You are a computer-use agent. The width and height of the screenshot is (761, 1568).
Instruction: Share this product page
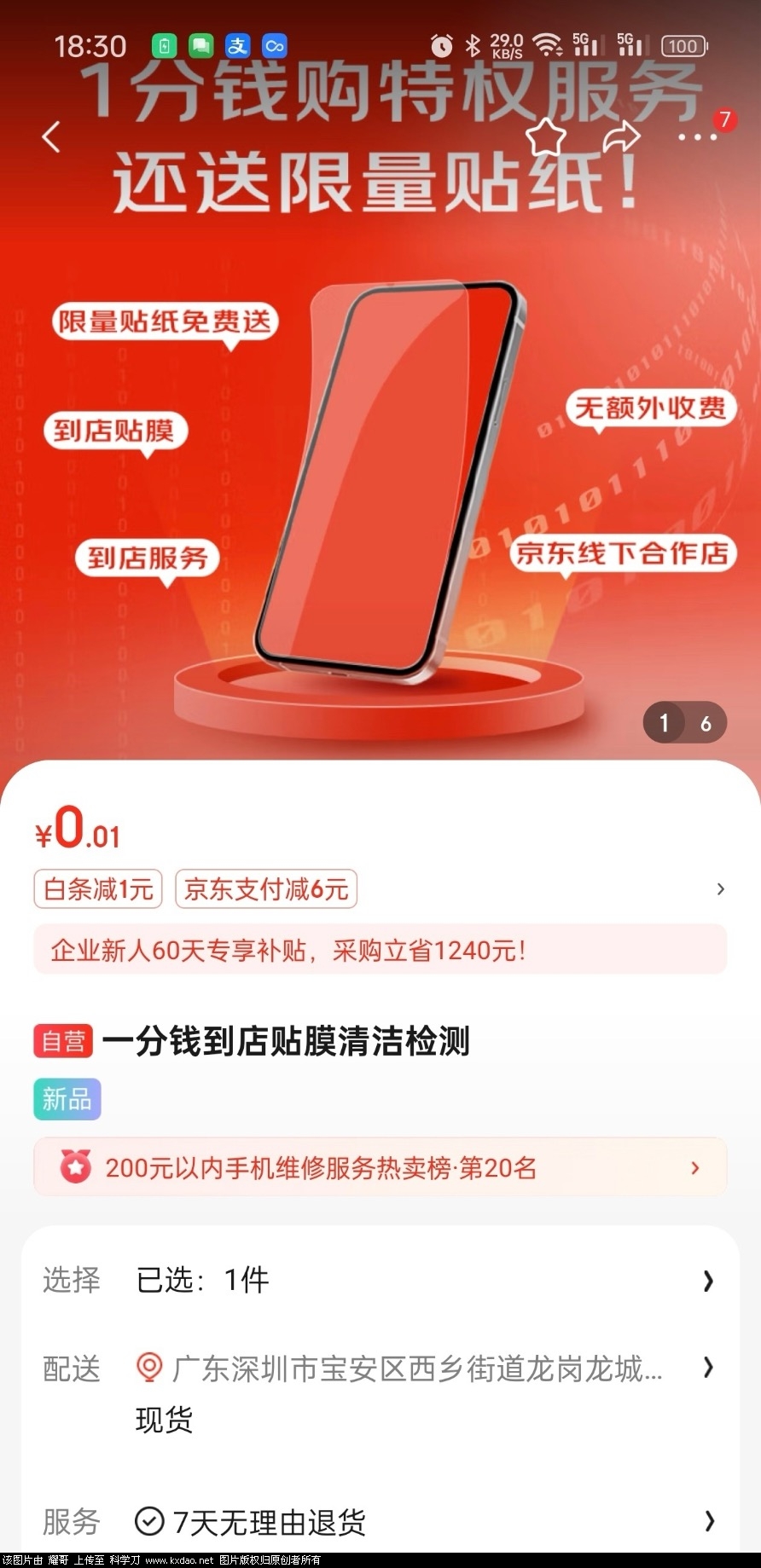(621, 136)
